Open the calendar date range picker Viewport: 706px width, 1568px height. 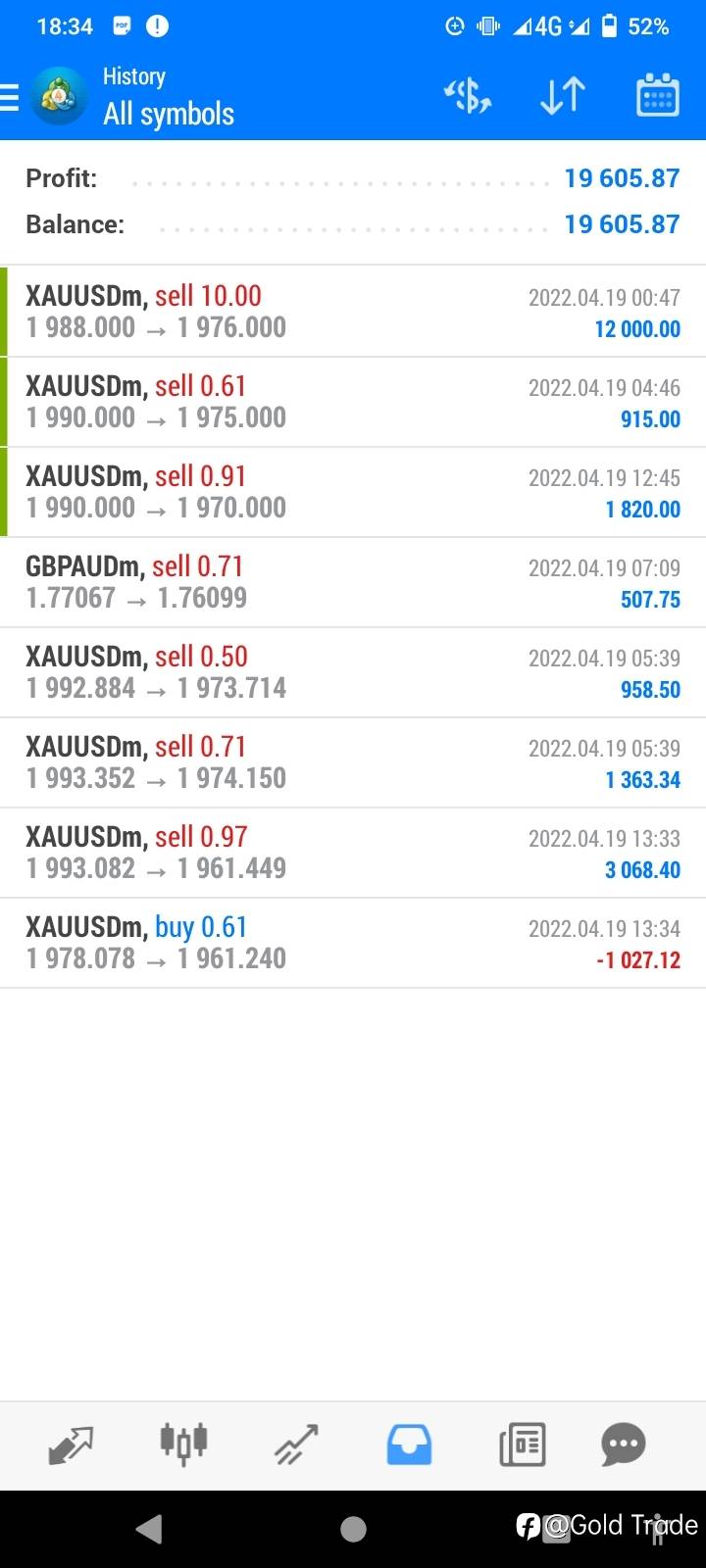click(x=657, y=96)
